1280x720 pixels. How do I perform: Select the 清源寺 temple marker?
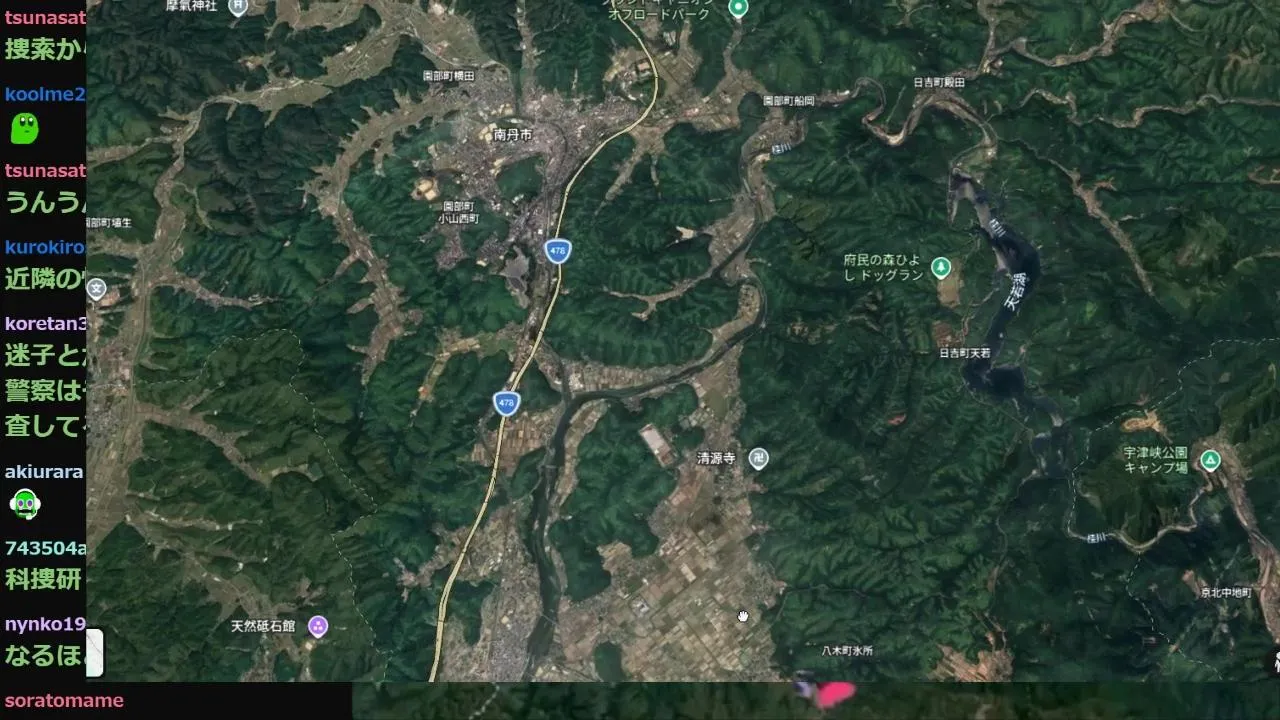click(758, 458)
